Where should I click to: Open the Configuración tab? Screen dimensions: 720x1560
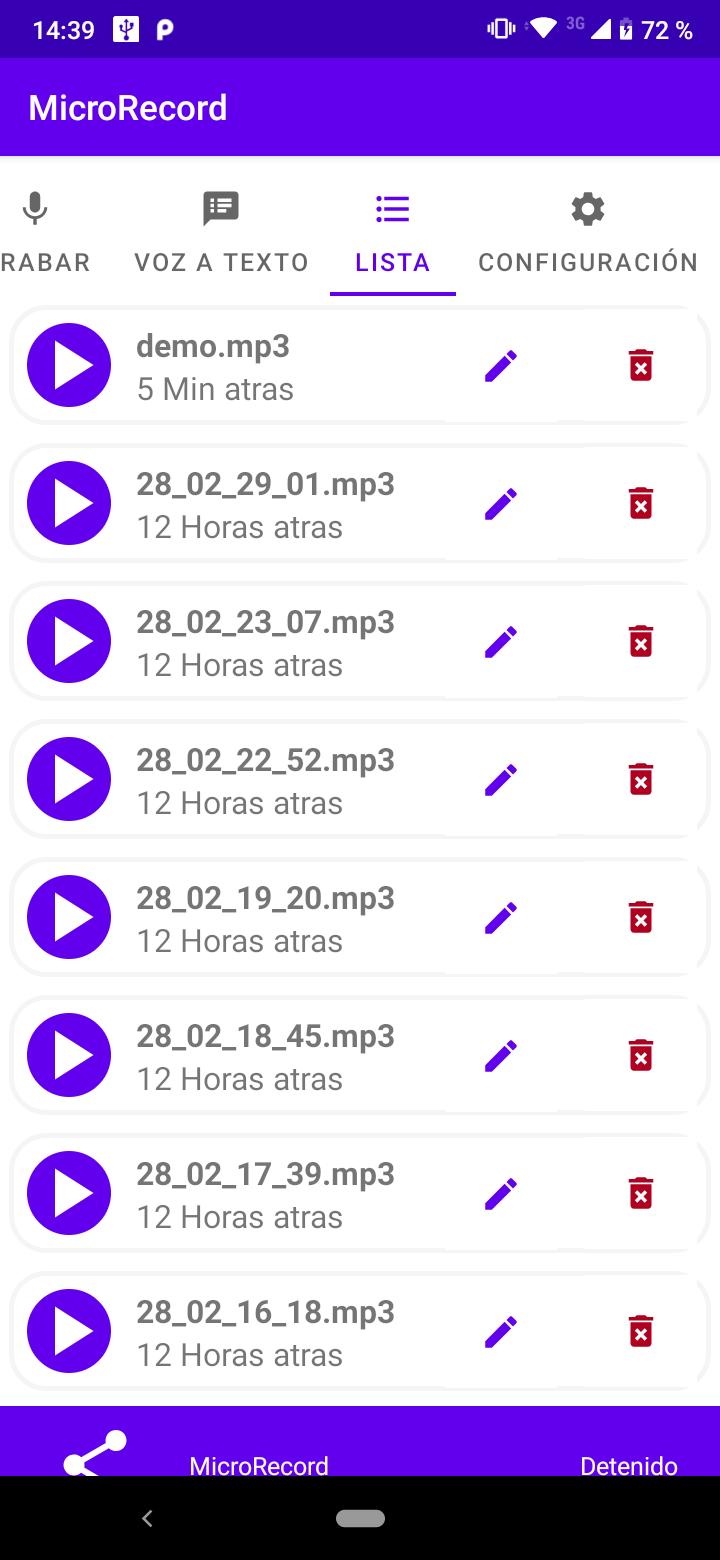(588, 233)
